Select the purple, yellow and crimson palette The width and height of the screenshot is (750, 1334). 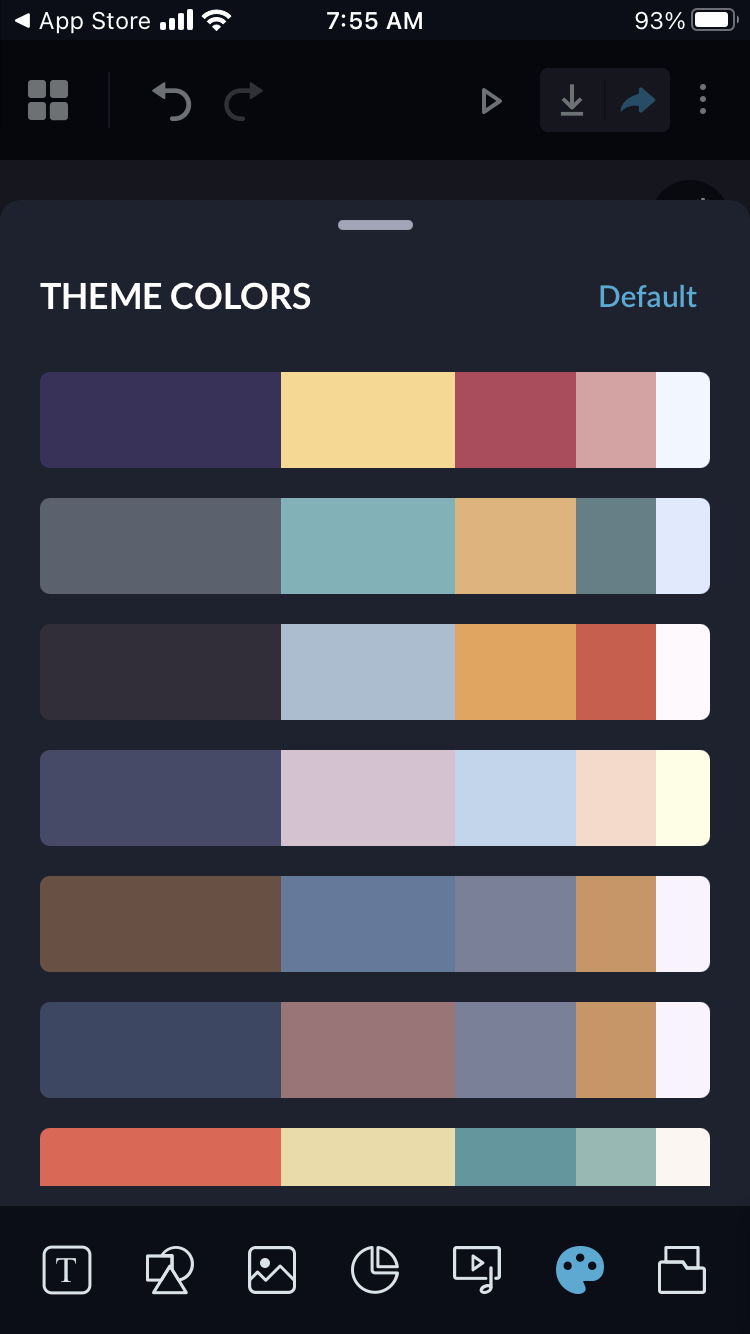click(x=375, y=420)
